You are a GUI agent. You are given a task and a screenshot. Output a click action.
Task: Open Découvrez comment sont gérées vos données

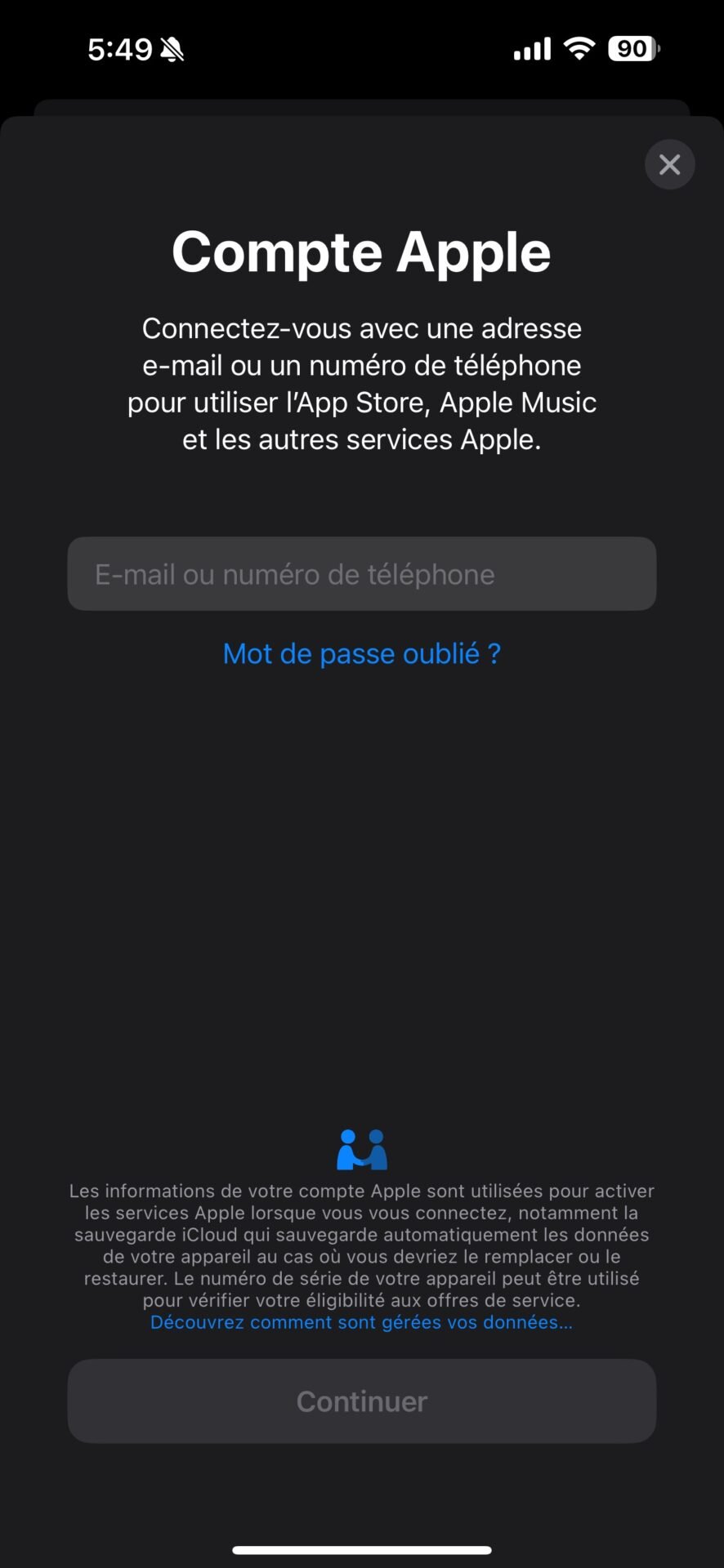point(361,1322)
